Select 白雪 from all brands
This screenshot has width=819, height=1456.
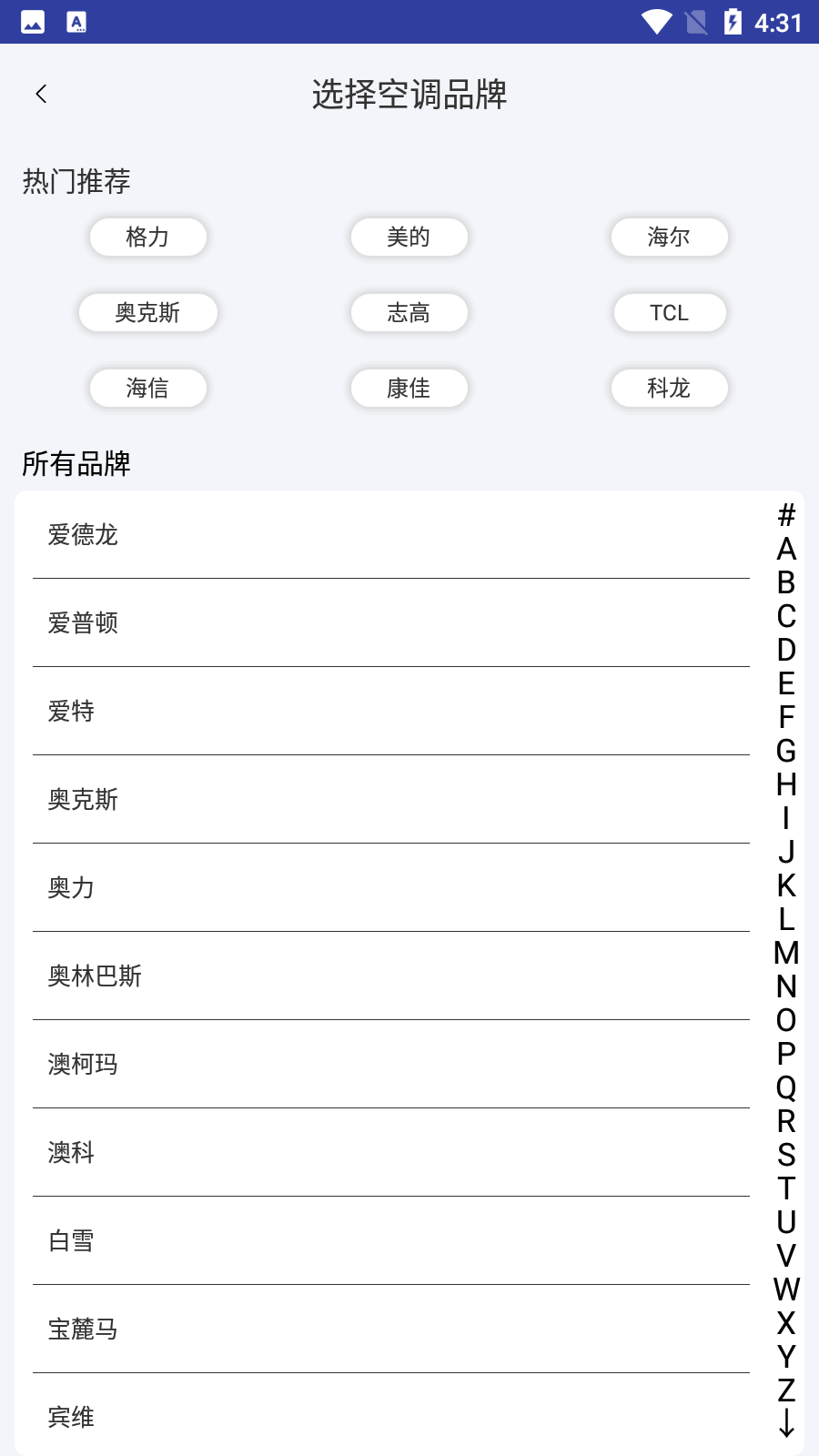(x=73, y=1240)
